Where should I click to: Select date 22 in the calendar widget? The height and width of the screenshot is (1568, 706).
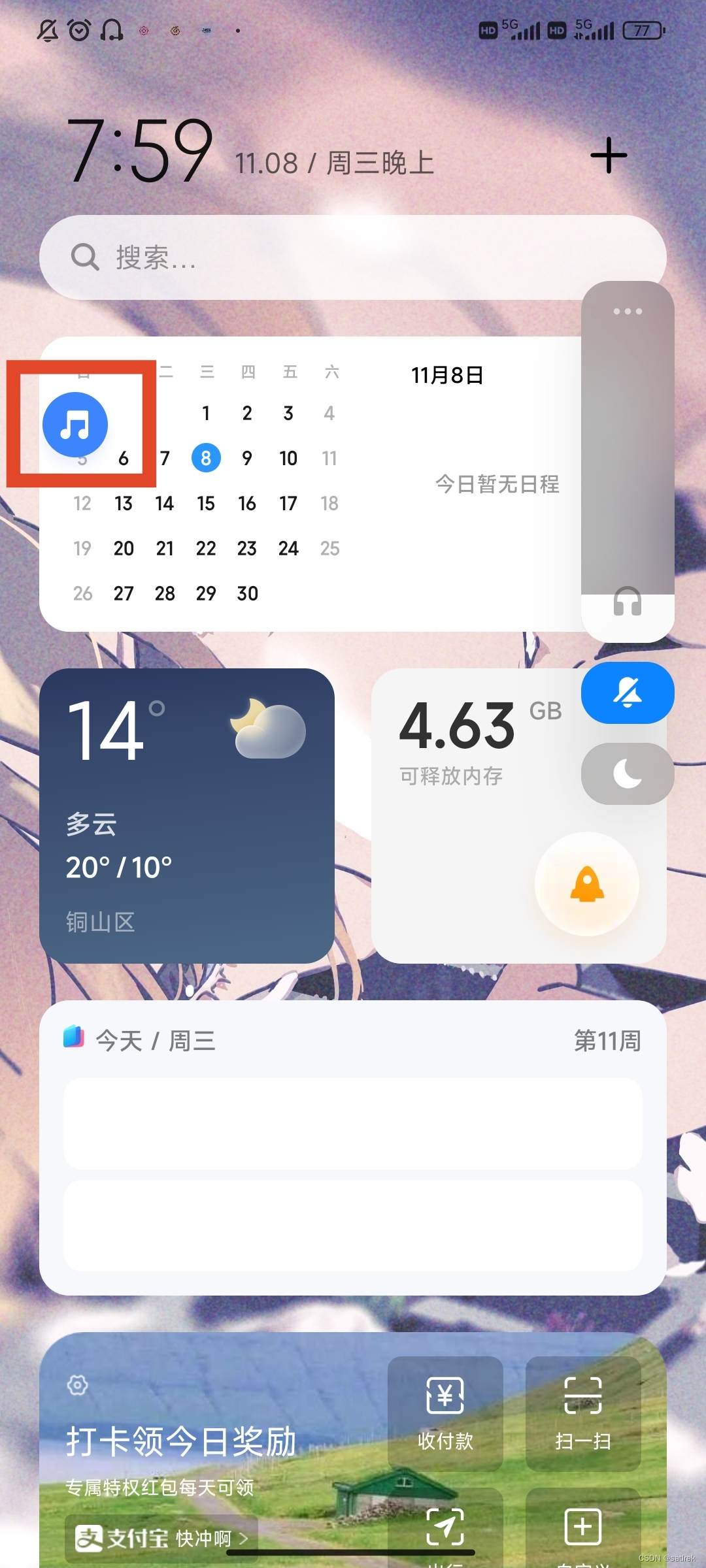206,548
